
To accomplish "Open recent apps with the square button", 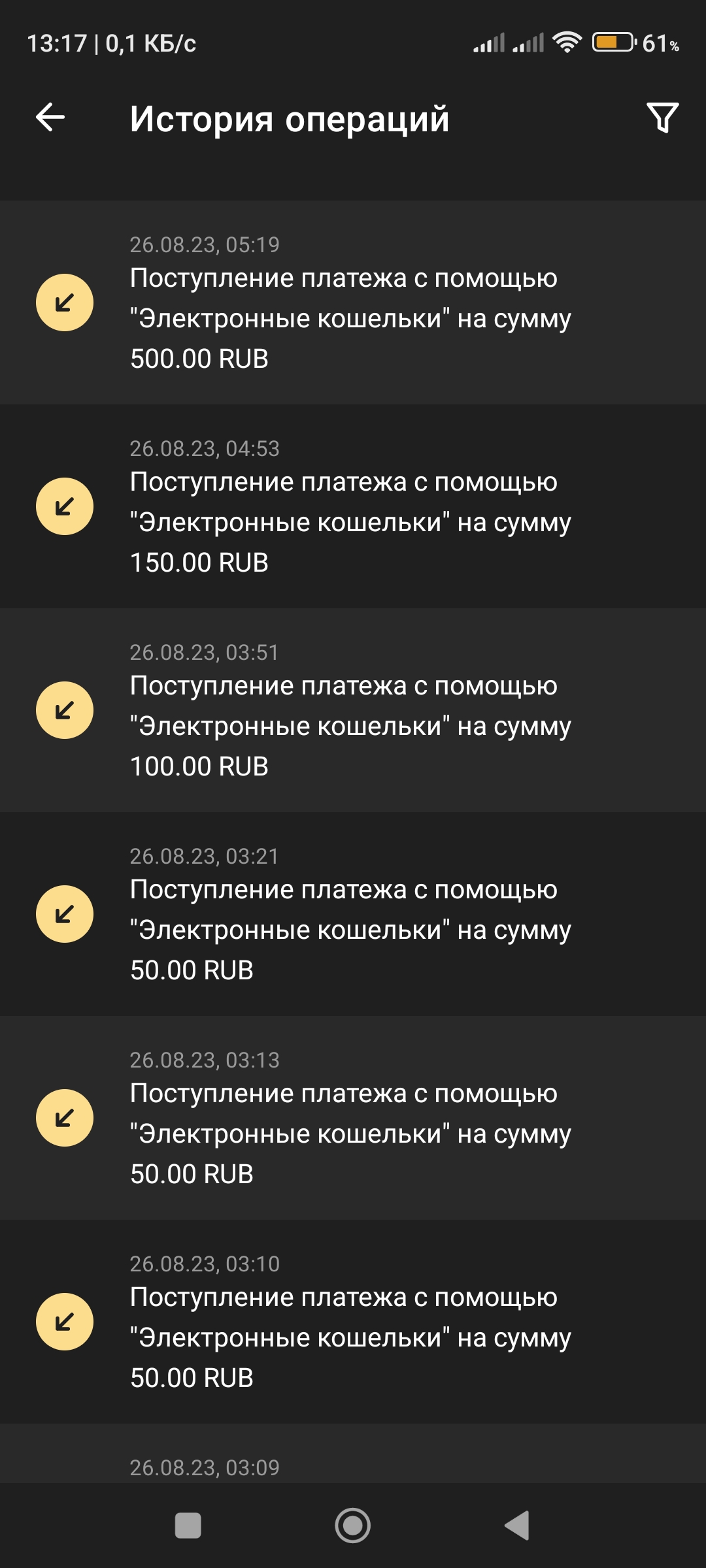I will coord(188,1526).
